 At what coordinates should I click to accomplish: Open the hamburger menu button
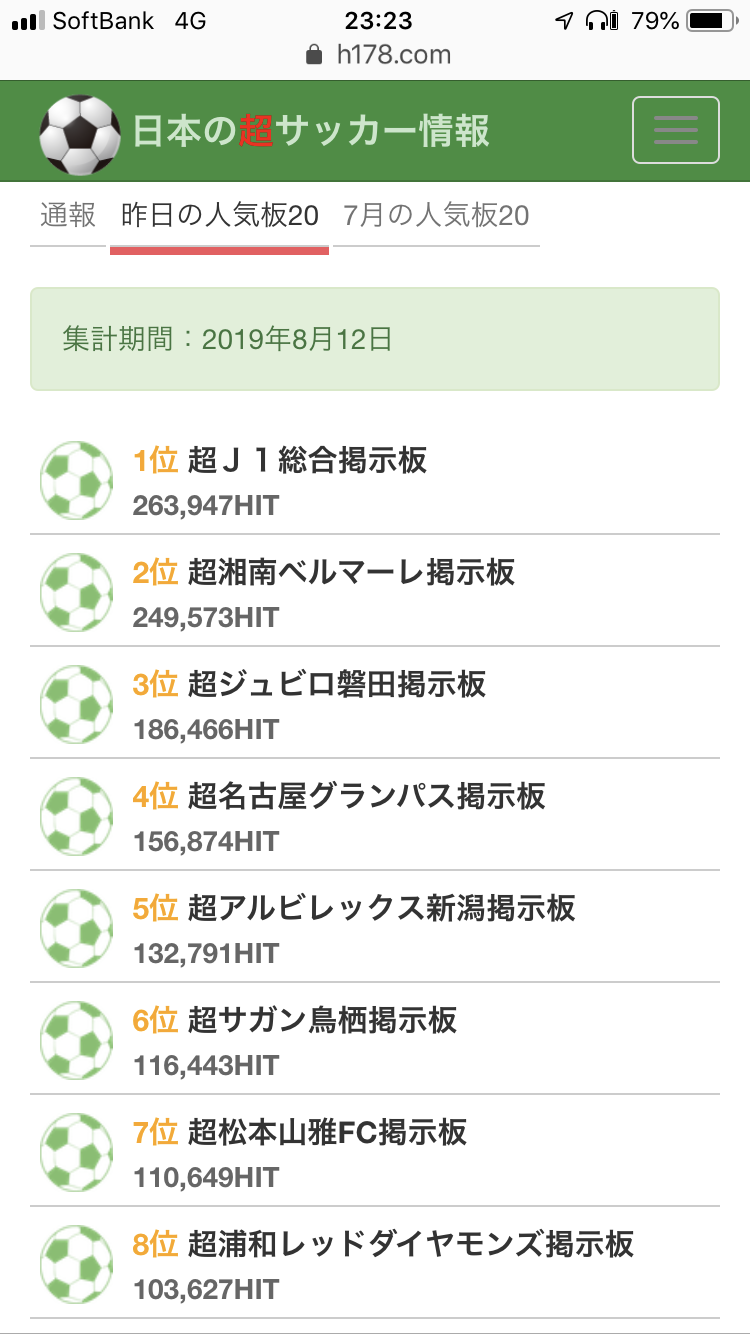(676, 130)
